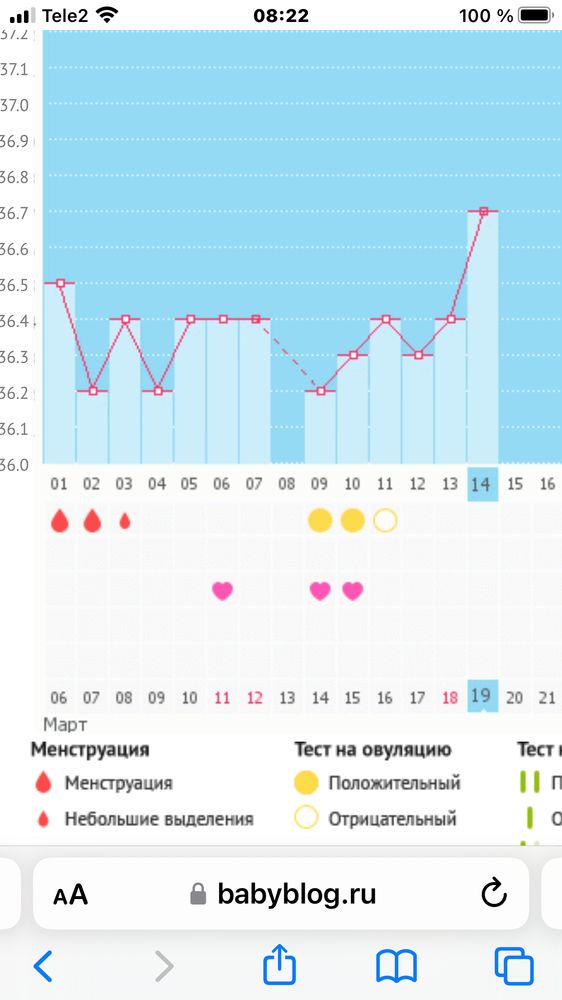The image size is (562, 1000).
Task: Tap the babyblog.ru address bar
Action: click(281, 893)
